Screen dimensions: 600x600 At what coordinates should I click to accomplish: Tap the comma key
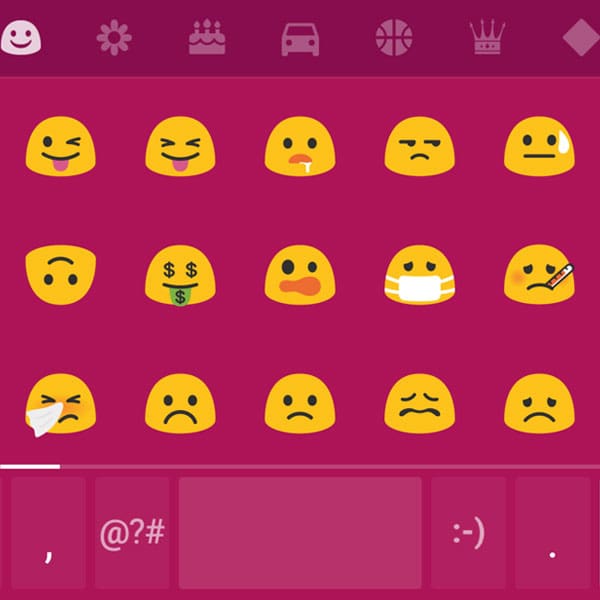tap(48, 533)
